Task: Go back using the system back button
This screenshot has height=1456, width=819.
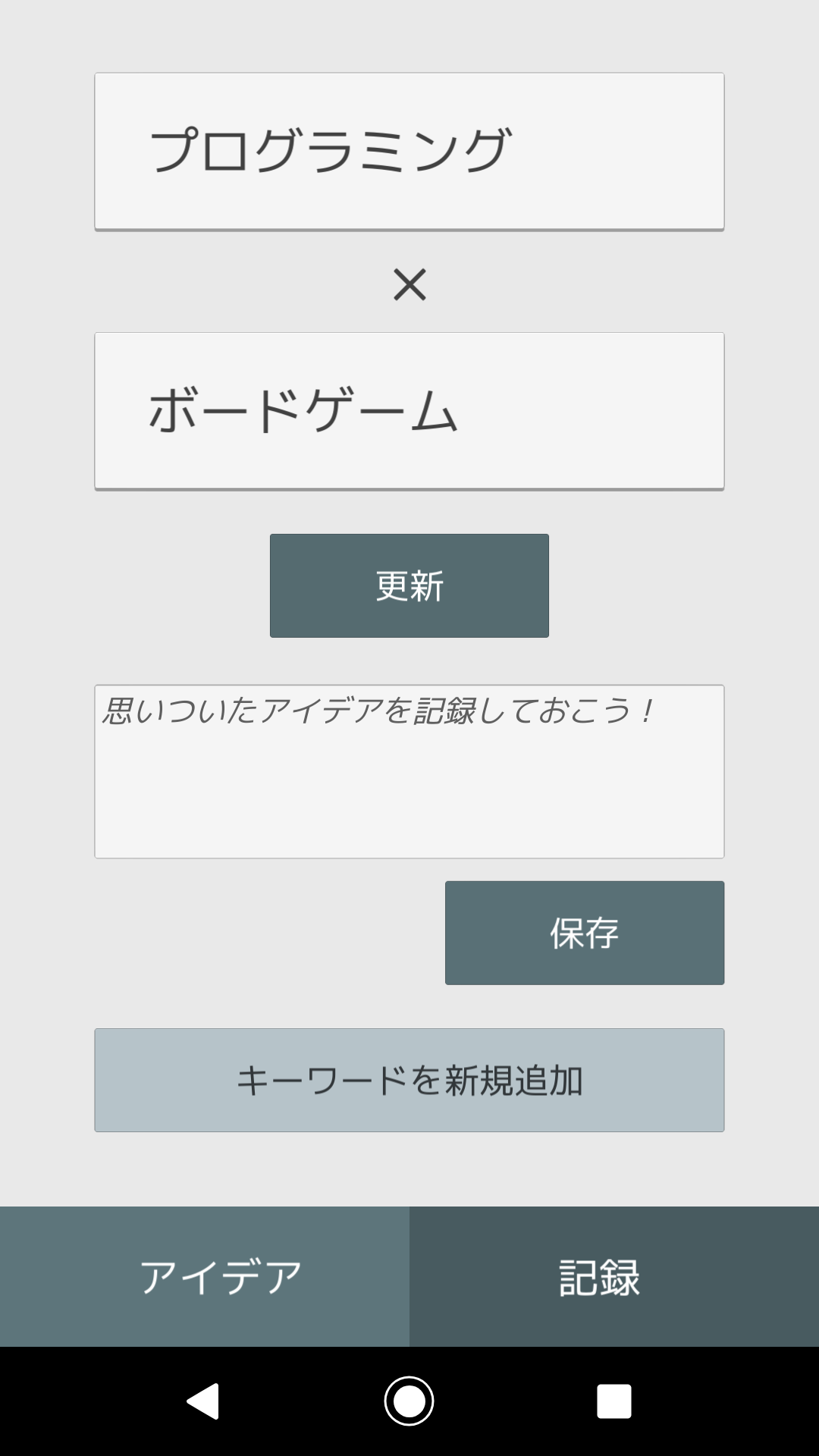Action: pyautogui.click(x=203, y=1401)
